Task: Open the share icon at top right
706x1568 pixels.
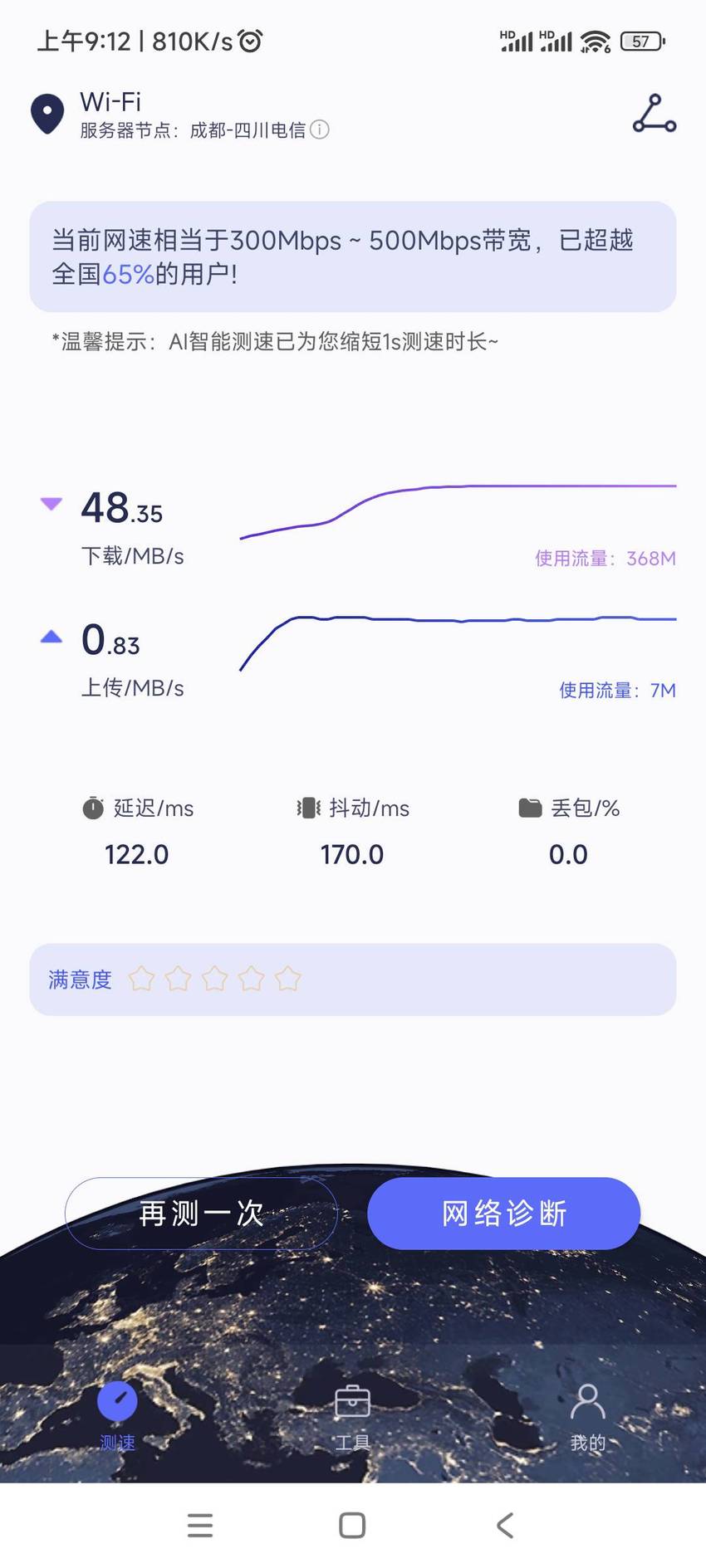Action: click(x=655, y=114)
